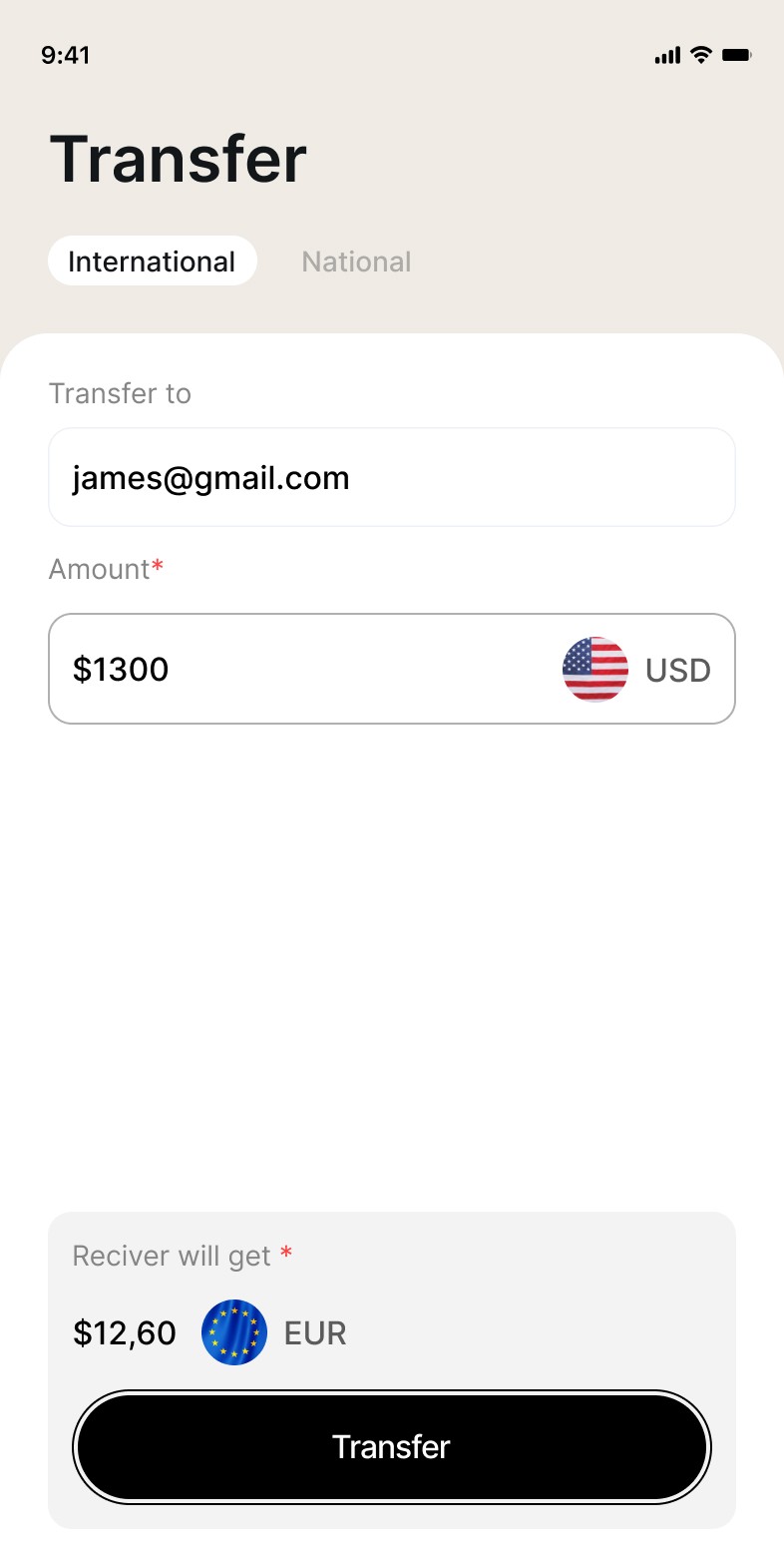The width and height of the screenshot is (784, 1557).
Task: Confirm with the black Transfer button
Action: 391,1447
